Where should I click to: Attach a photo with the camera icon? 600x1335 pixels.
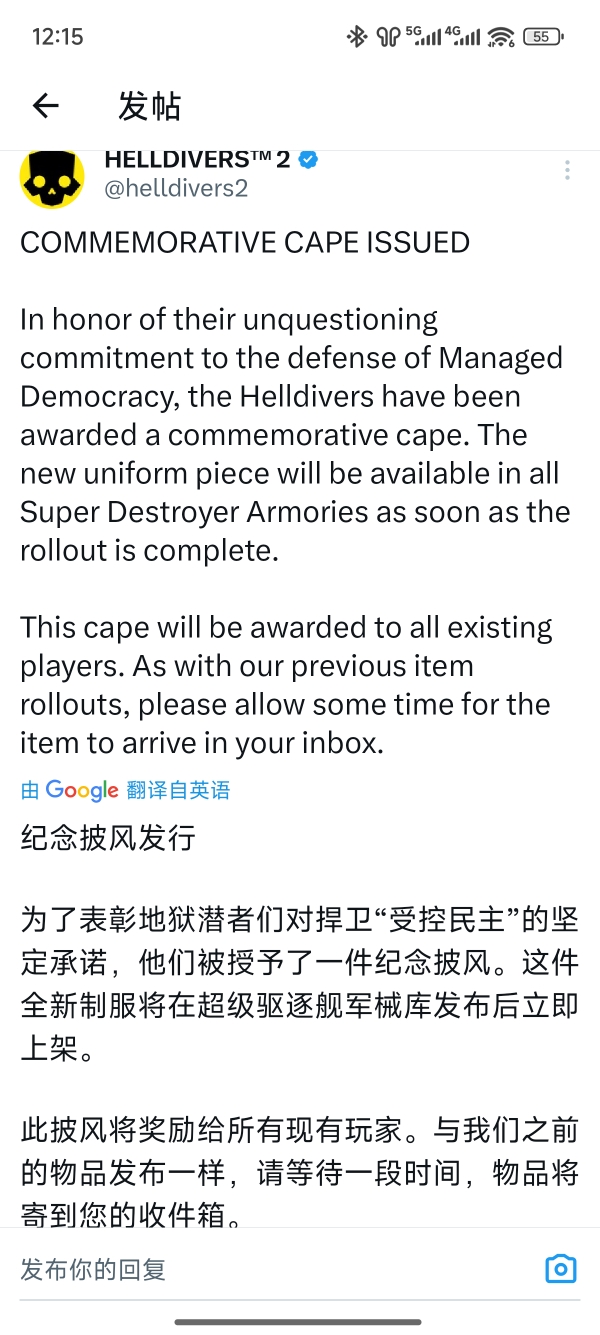pyautogui.click(x=561, y=1269)
